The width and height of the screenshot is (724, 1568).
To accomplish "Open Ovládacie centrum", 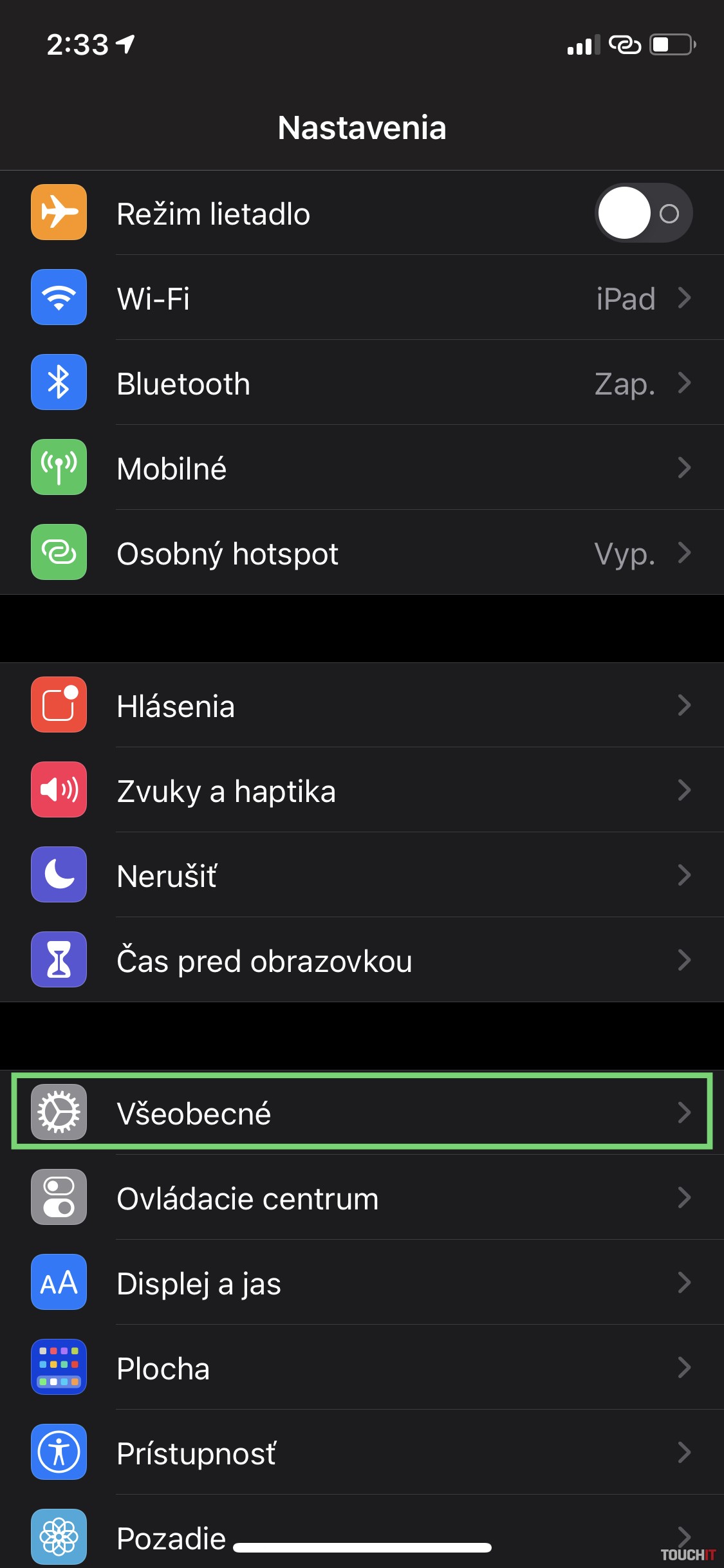I will click(362, 1198).
